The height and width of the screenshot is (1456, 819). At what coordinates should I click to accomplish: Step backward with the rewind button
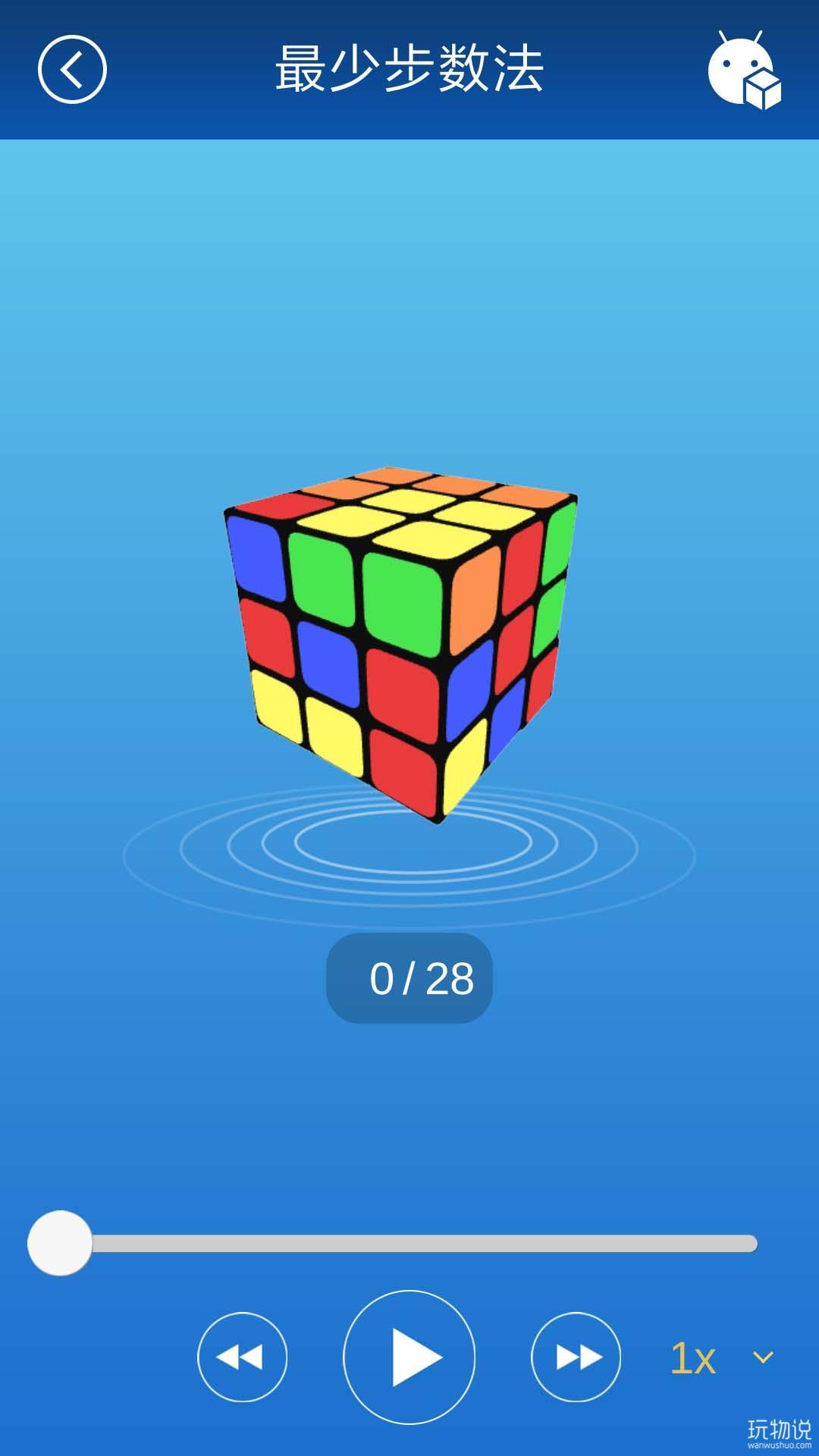pos(242,1357)
